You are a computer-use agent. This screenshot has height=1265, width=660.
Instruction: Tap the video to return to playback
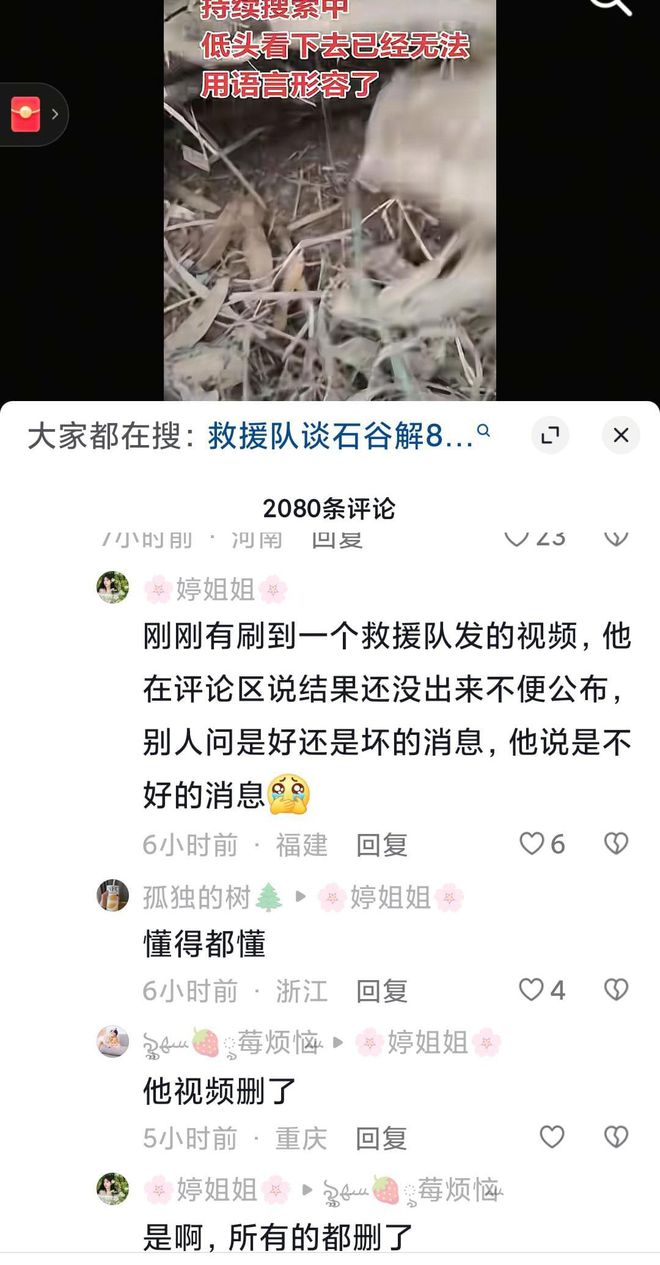click(x=330, y=200)
